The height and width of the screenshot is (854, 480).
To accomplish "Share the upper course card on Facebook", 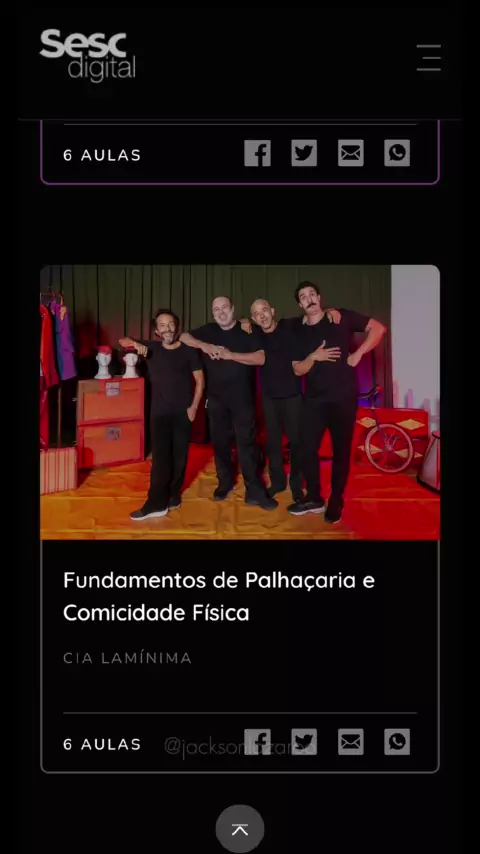I will [257, 153].
